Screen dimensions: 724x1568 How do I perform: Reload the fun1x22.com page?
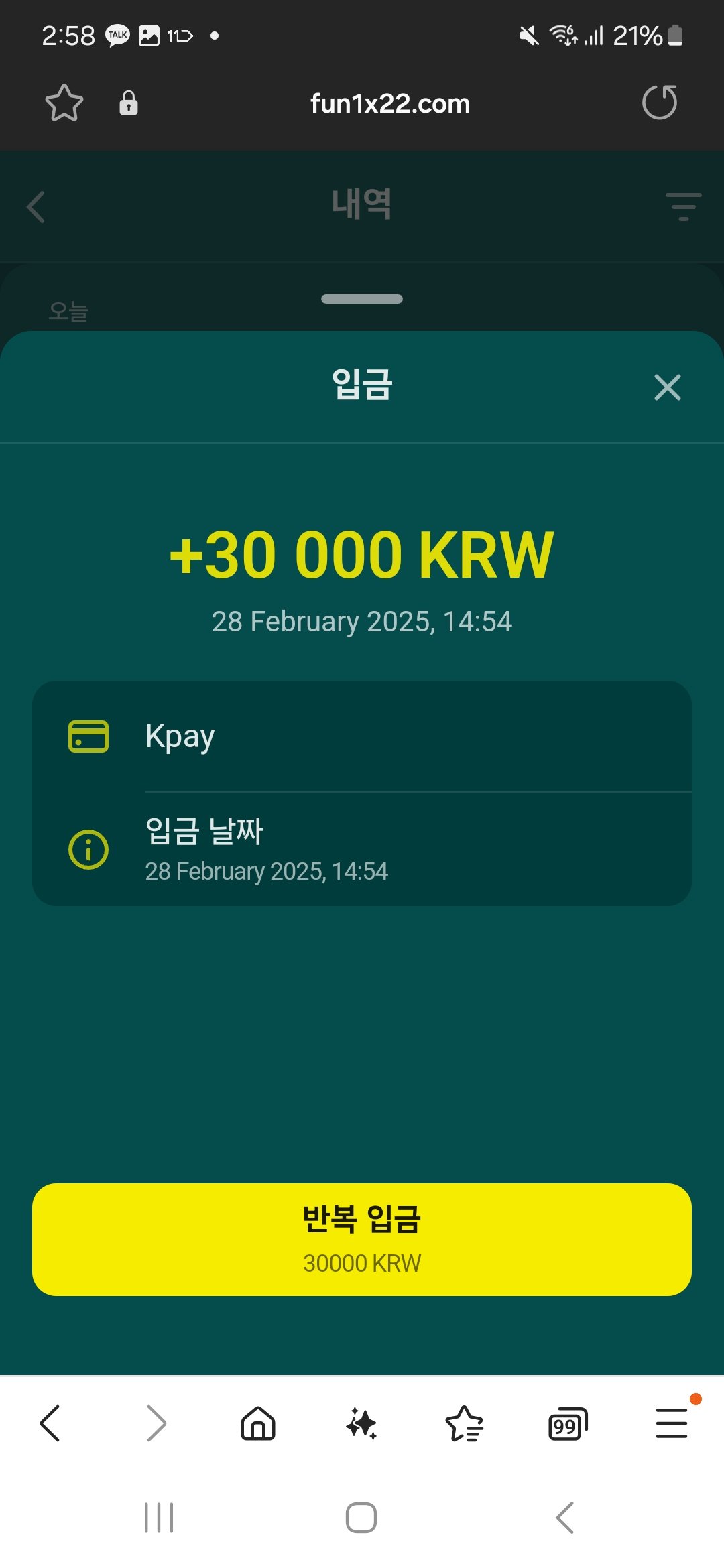point(660,103)
